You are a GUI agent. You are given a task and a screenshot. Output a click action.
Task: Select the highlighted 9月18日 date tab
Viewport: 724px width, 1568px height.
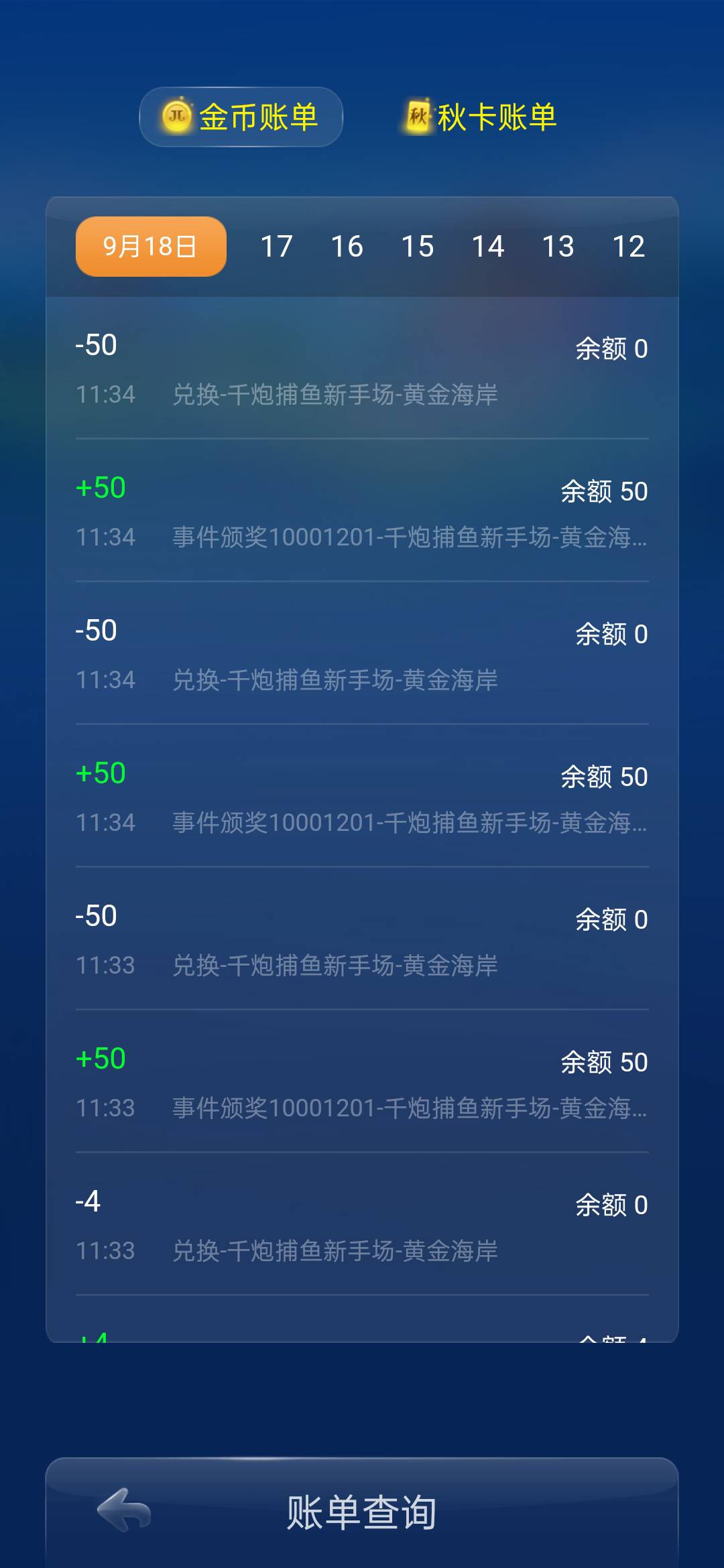click(150, 246)
